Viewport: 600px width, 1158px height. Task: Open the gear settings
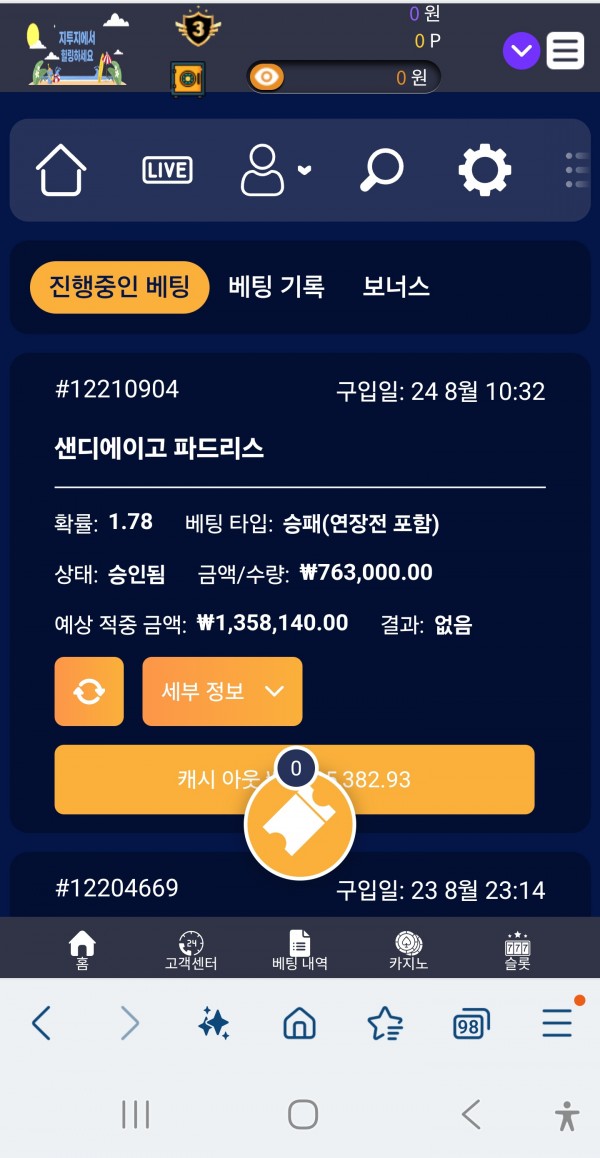485,170
